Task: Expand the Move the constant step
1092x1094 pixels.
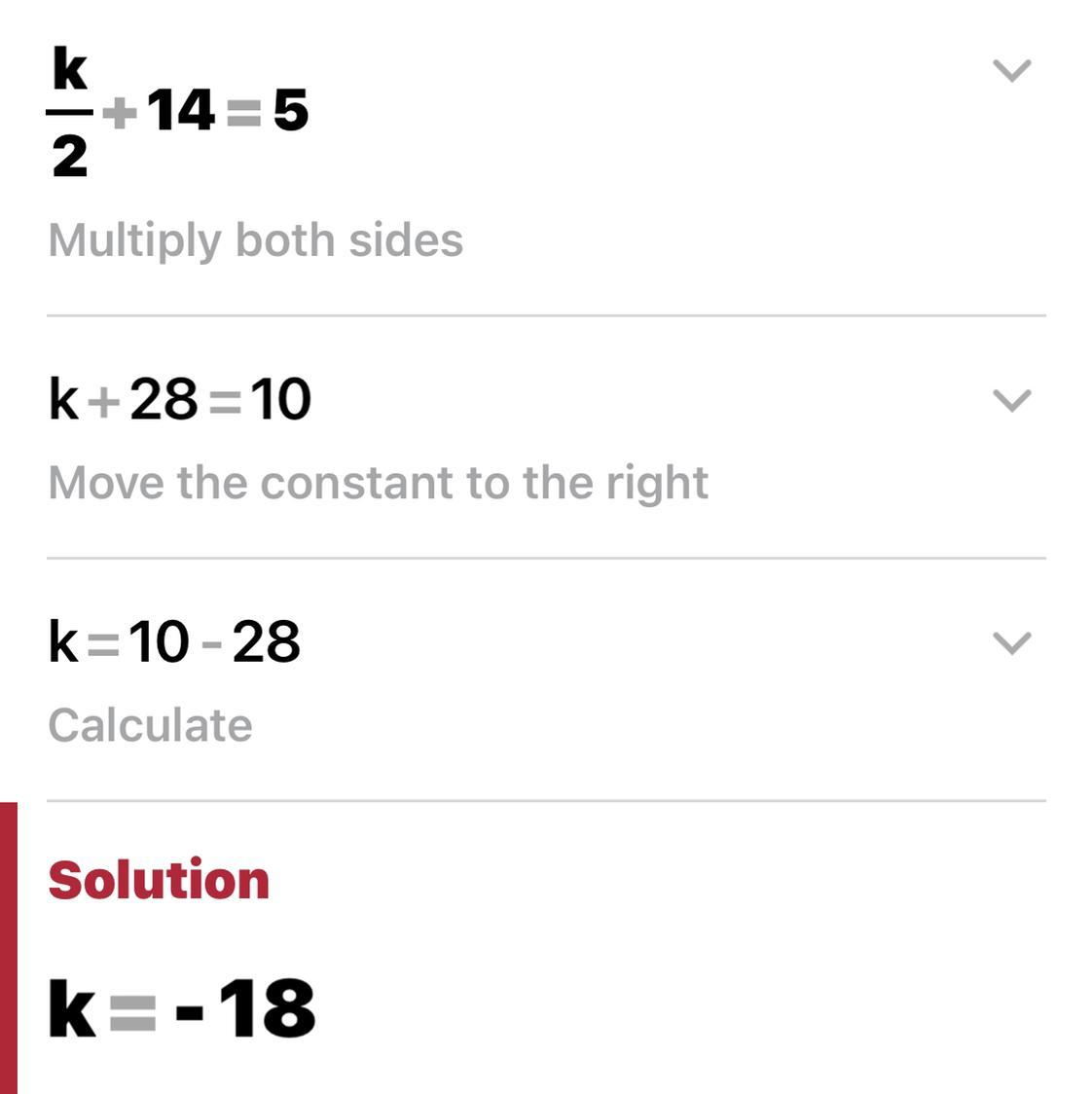Action: pos(1012,400)
